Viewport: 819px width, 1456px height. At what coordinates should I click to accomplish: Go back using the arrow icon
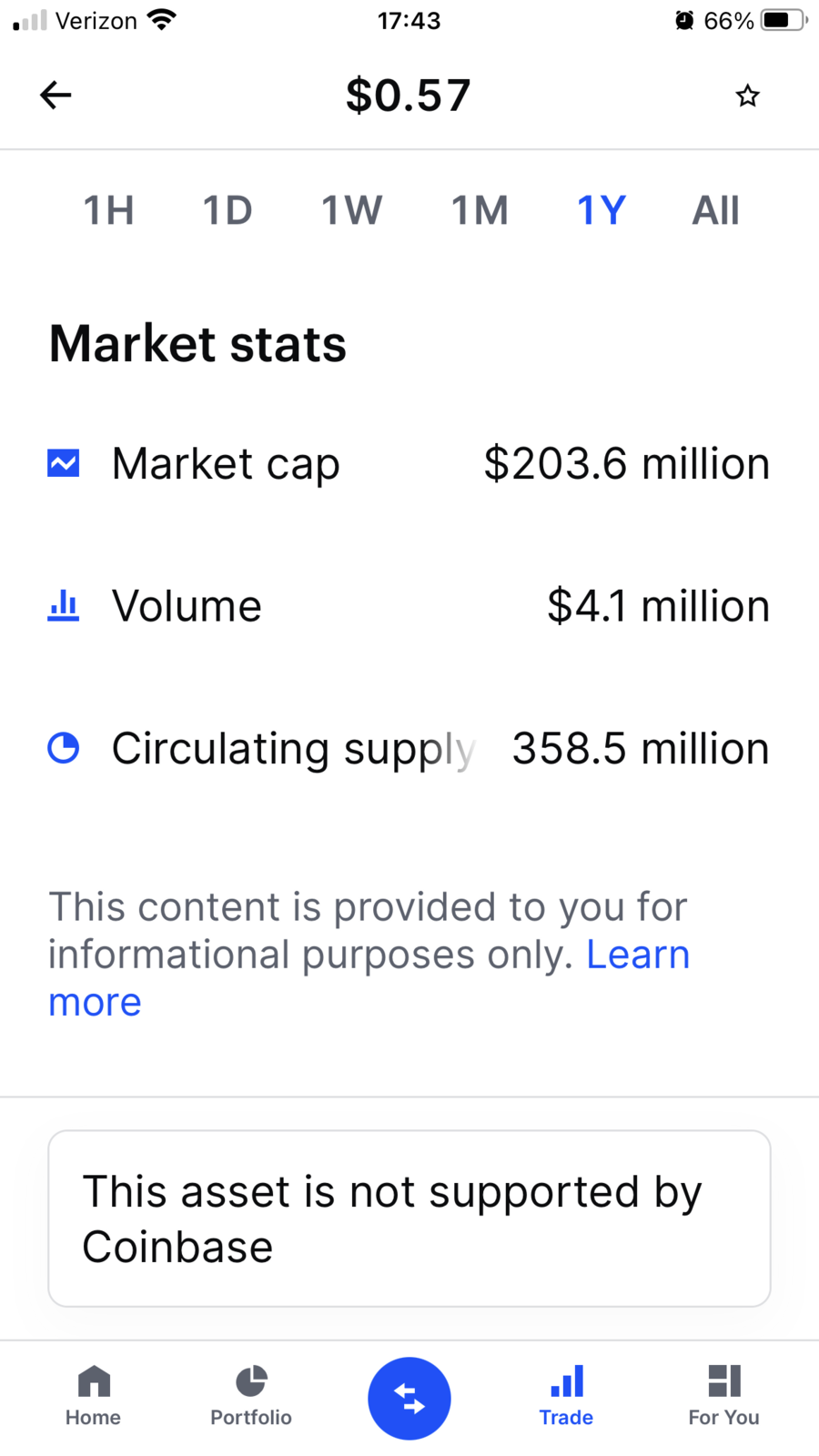(x=56, y=95)
